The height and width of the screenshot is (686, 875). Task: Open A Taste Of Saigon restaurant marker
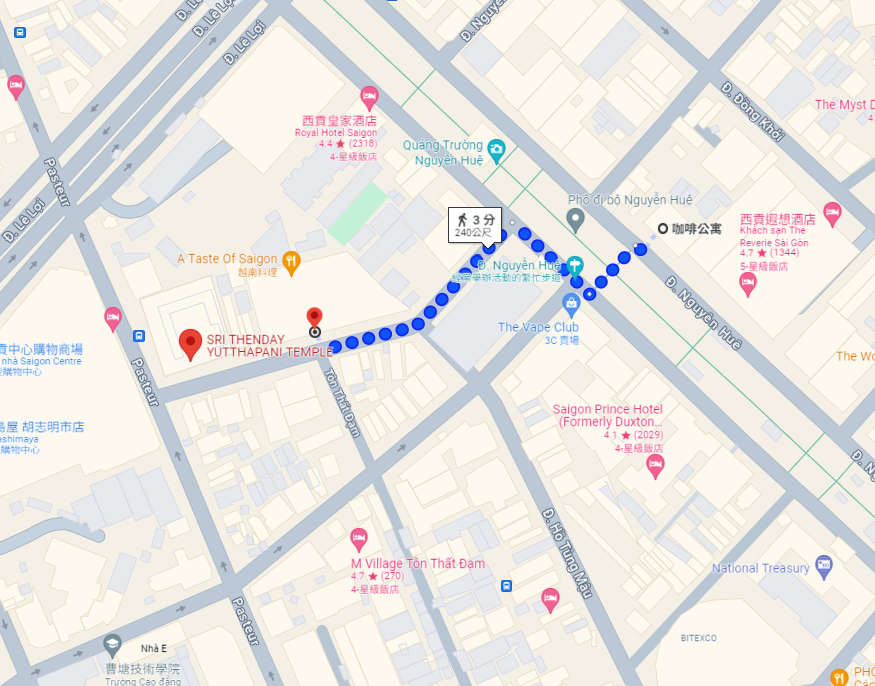click(291, 262)
